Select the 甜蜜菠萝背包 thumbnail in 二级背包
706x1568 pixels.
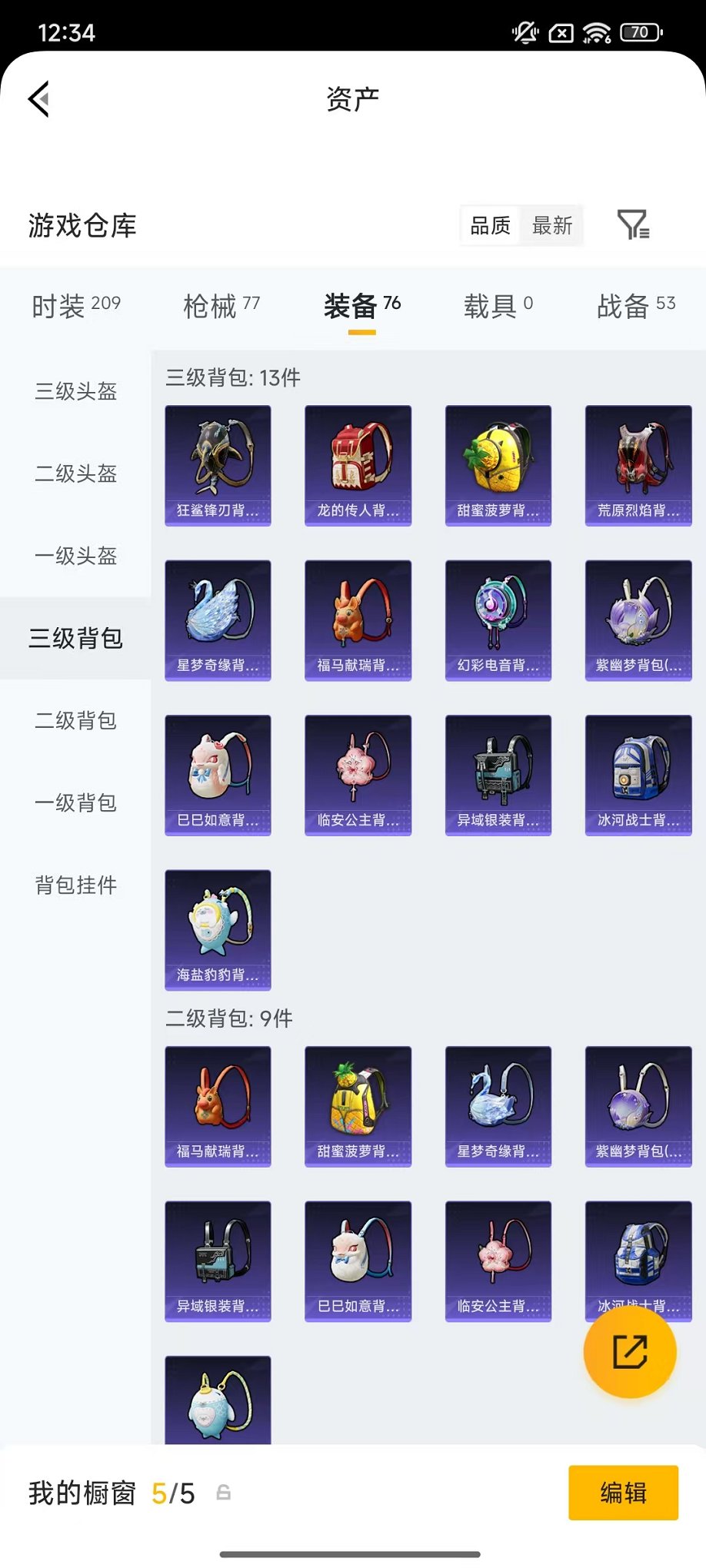[x=358, y=1107]
